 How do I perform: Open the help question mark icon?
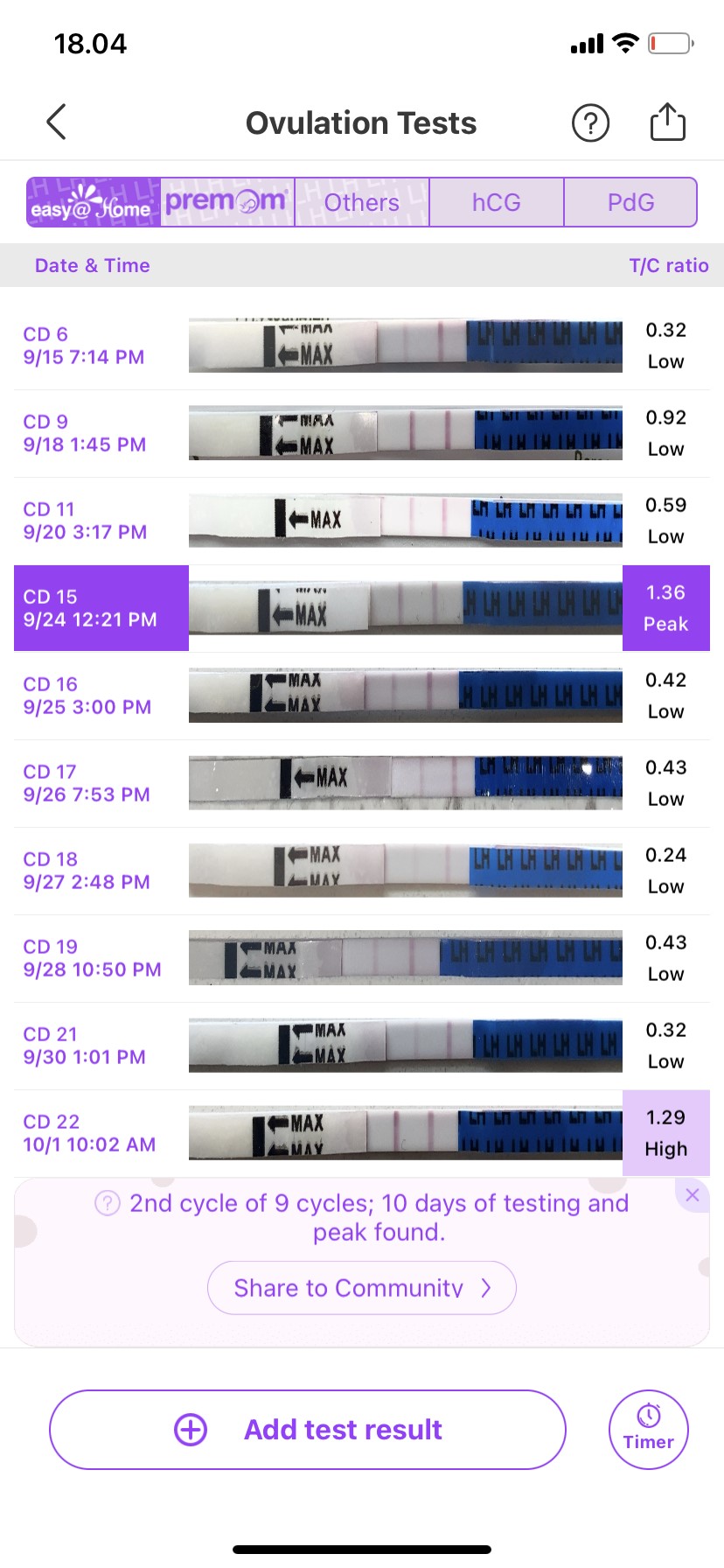(590, 122)
